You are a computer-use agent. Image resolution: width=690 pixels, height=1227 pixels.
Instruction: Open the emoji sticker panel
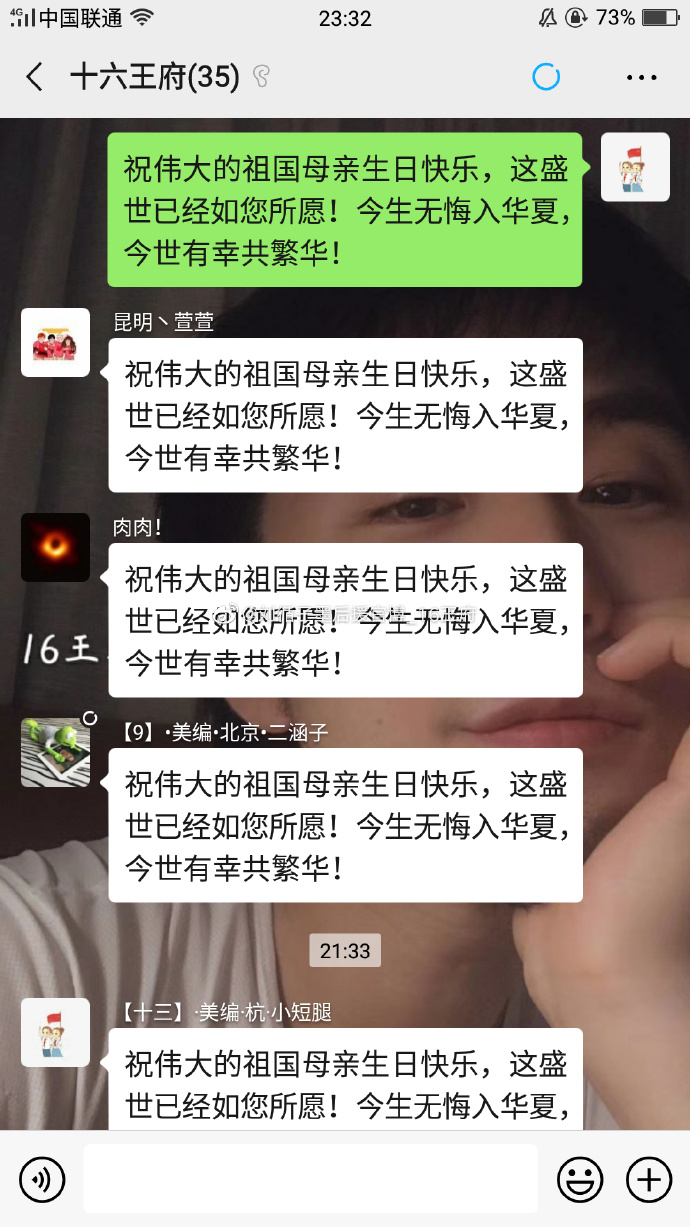click(x=580, y=1180)
